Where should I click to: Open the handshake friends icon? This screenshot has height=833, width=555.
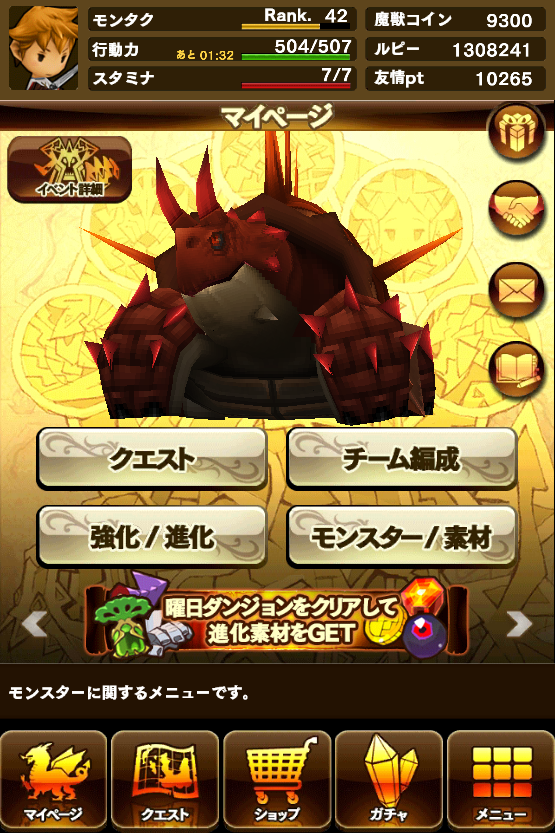pyautogui.click(x=516, y=209)
